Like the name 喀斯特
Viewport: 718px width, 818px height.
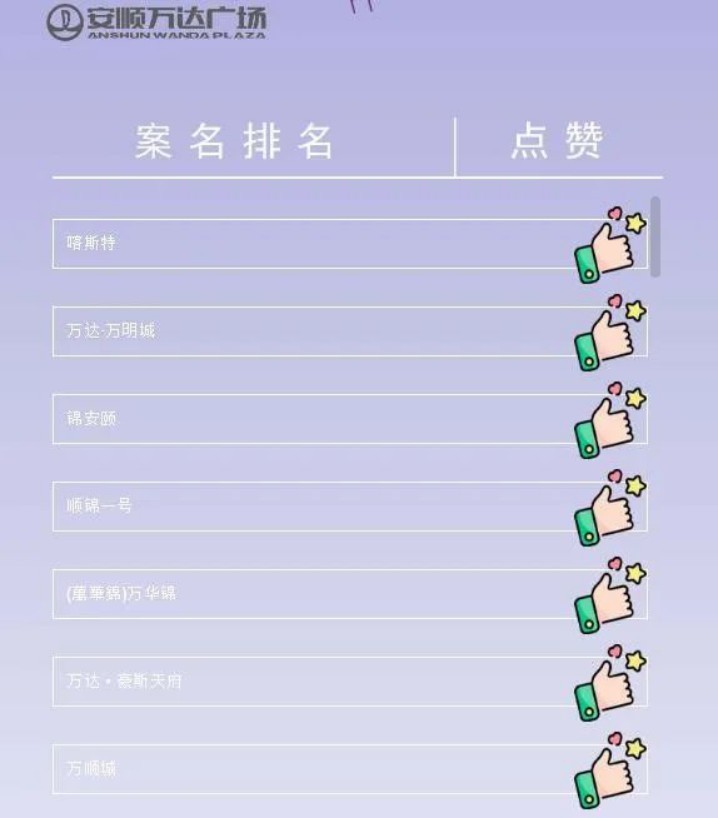(608, 246)
